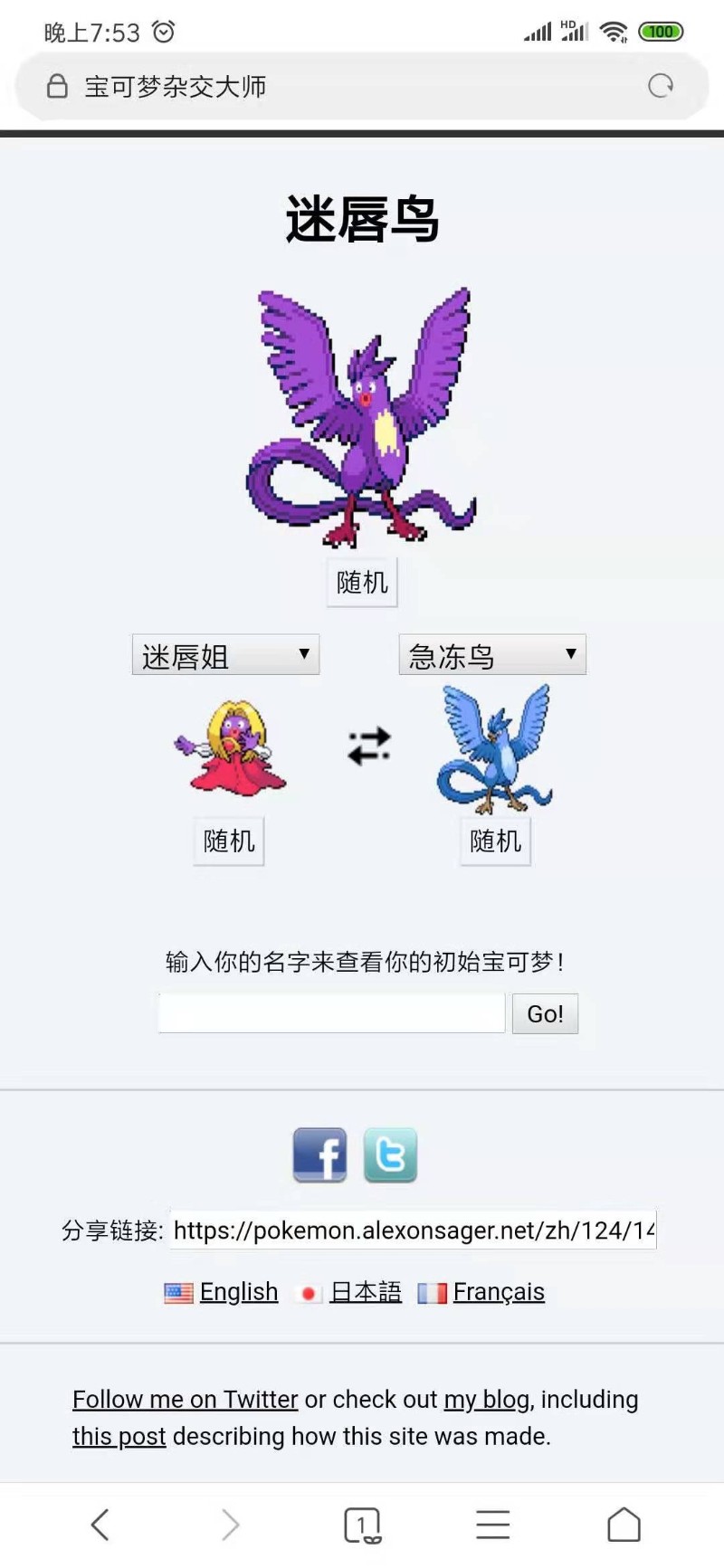724x1568 pixels.
Task: Randomize the left Pokémon under 迷唇姐
Action: 229,841
